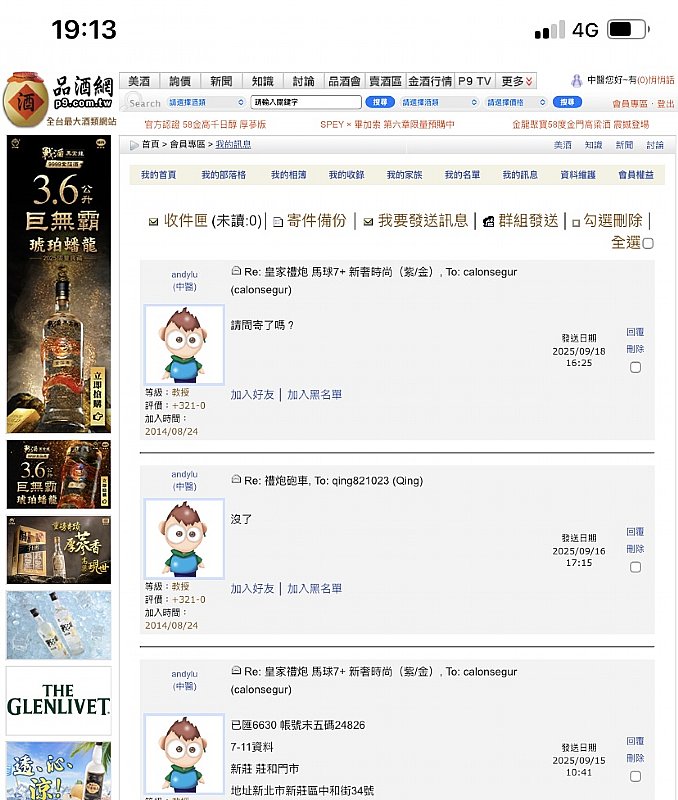The image size is (678, 800).
Task: Open 群組發送 group messaging
Action: pos(527,221)
